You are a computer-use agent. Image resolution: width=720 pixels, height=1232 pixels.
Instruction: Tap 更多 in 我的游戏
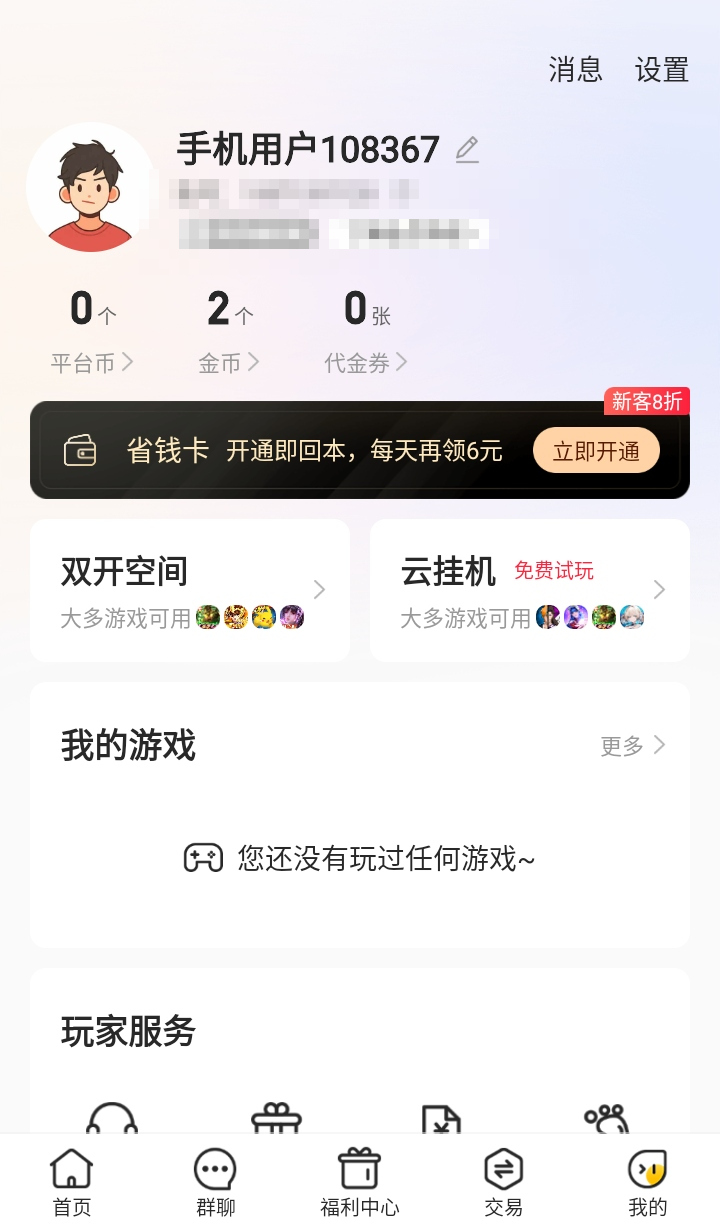click(632, 745)
